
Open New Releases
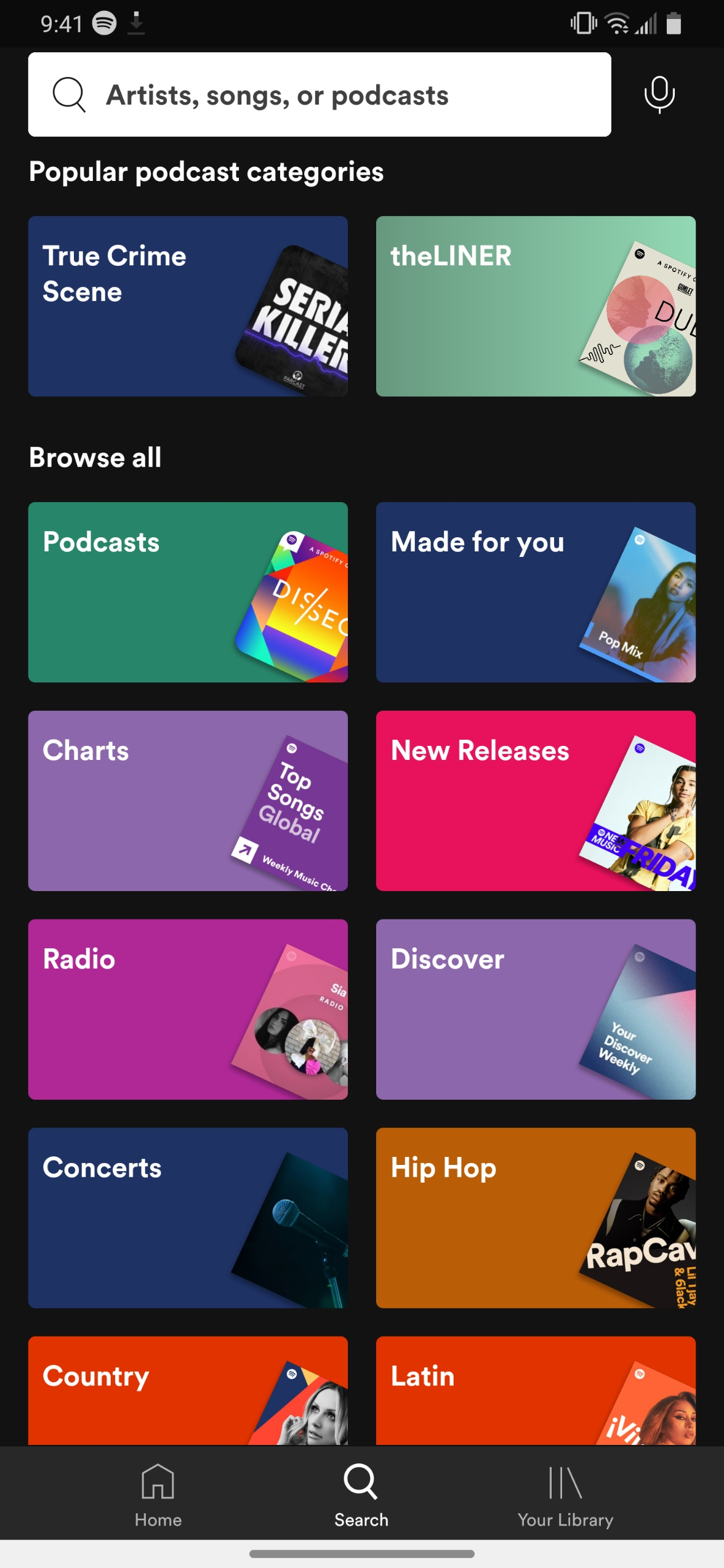click(535, 801)
